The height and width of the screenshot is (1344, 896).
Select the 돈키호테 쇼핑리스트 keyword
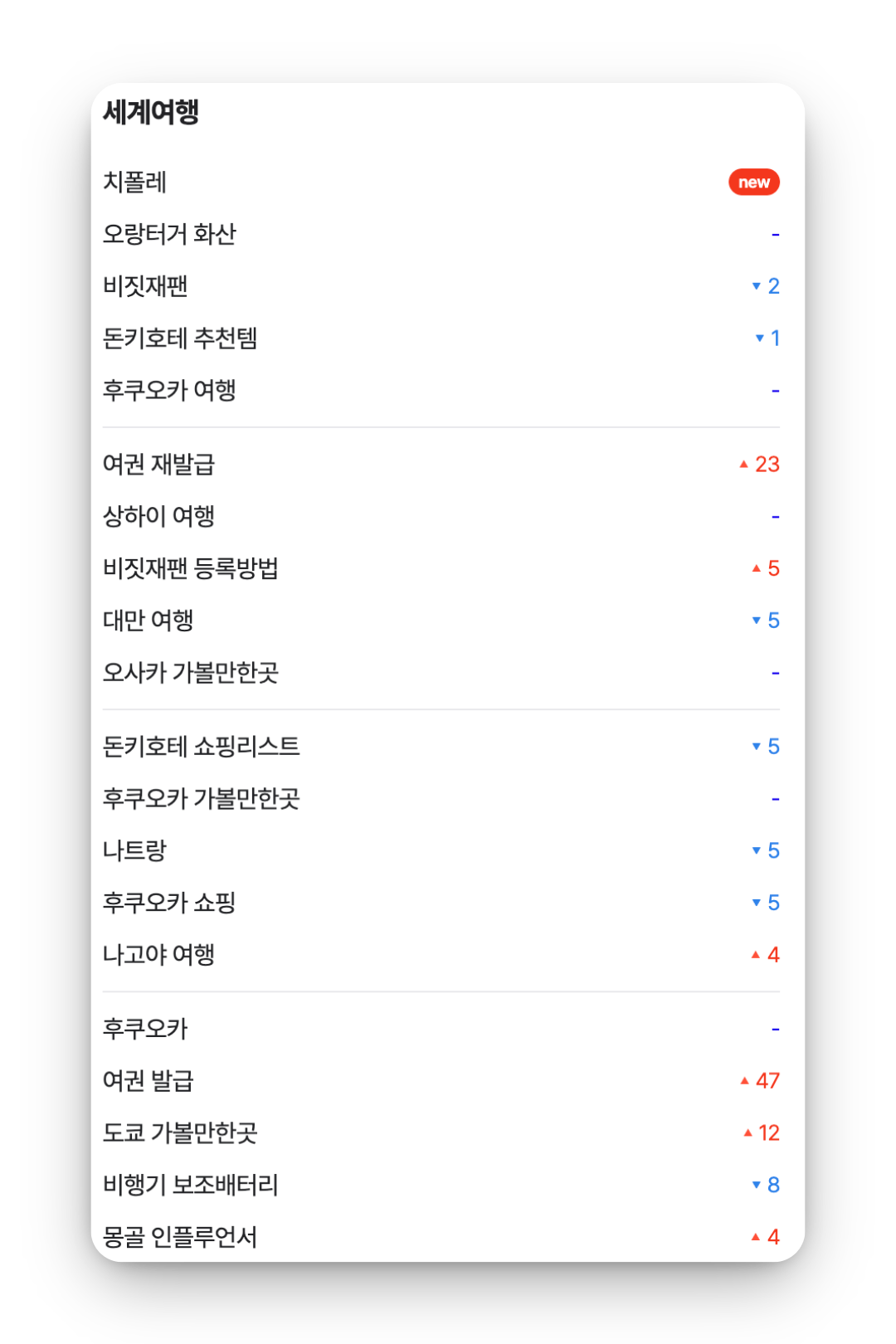click(201, 747)
